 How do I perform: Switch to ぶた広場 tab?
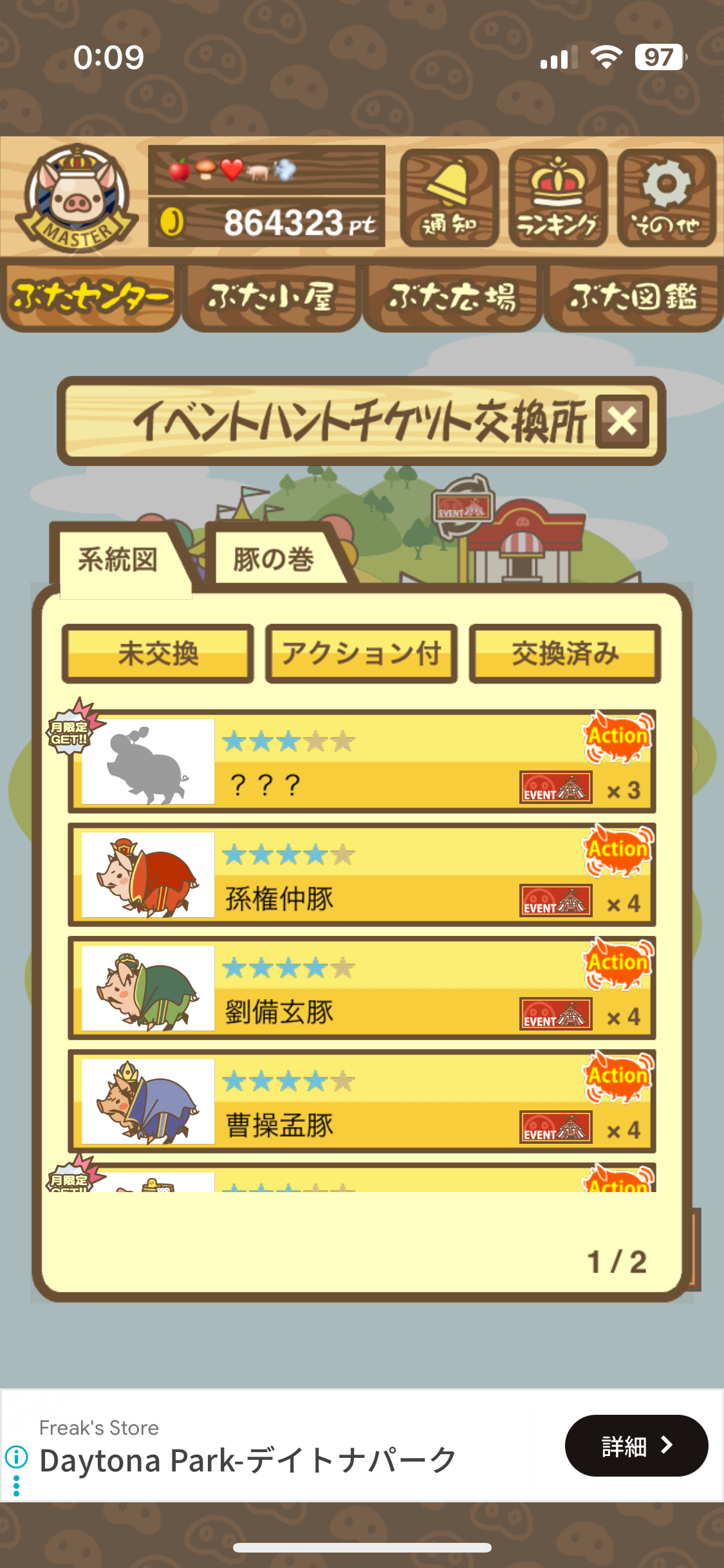452,297
